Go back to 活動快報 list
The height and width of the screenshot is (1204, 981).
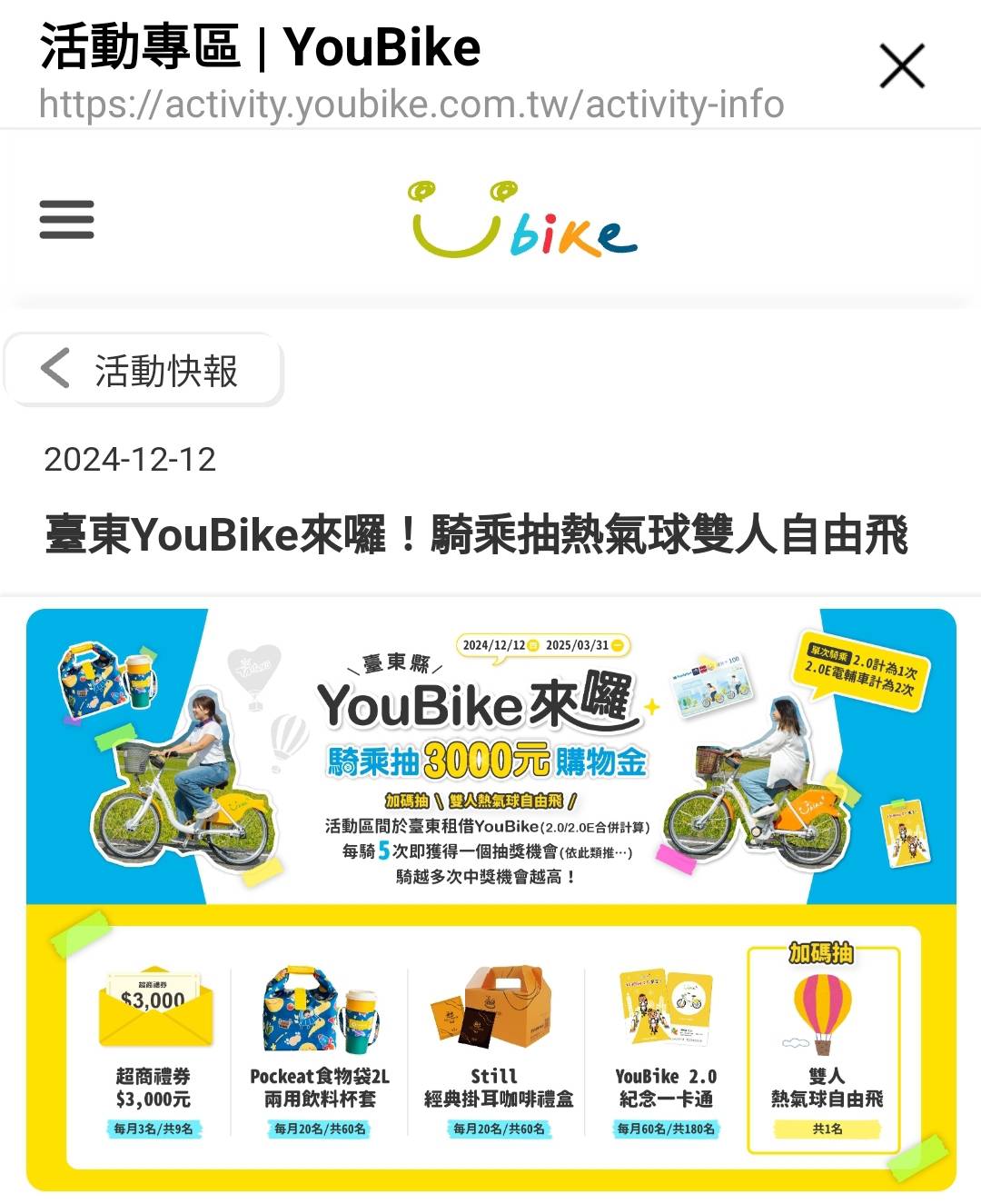click(x=144, y=370)
